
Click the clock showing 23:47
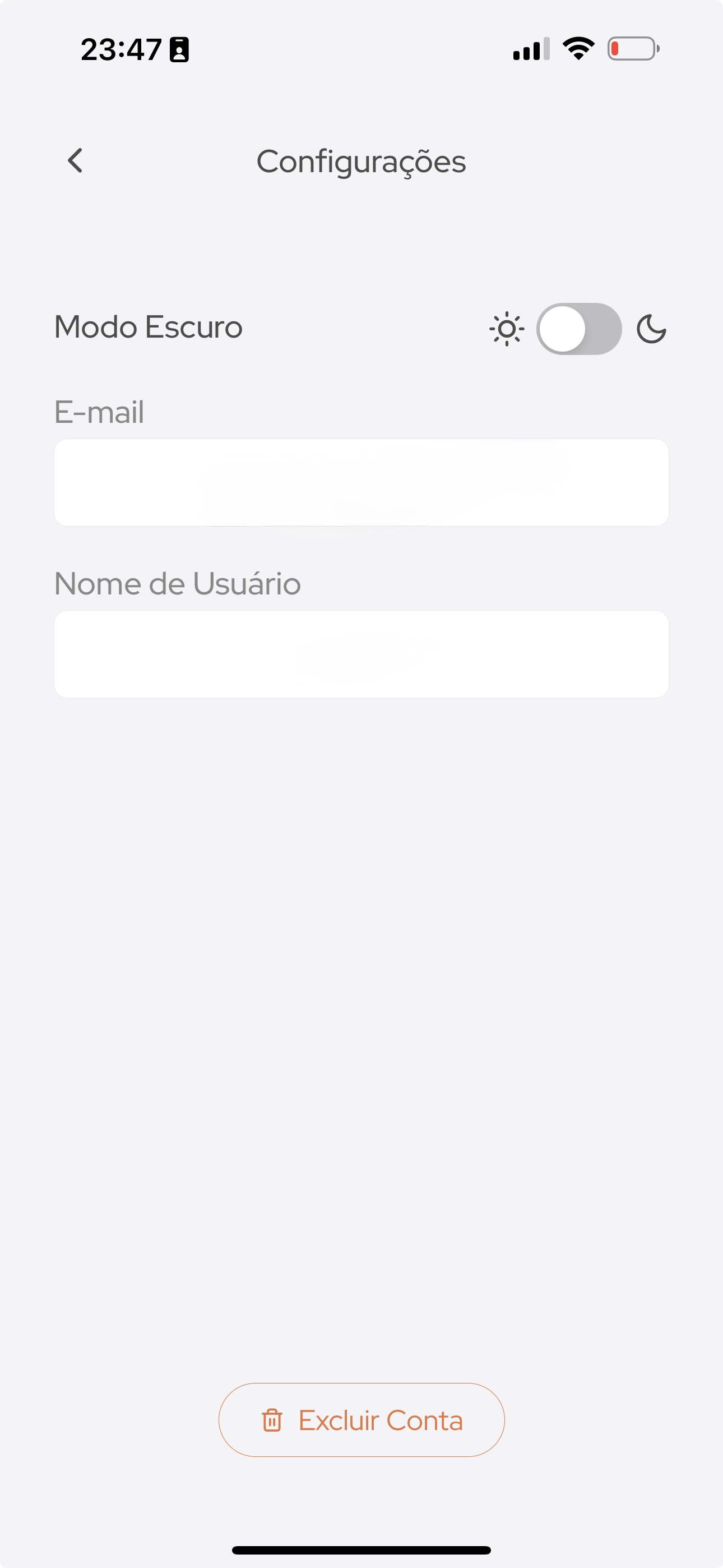click(121, 50)
